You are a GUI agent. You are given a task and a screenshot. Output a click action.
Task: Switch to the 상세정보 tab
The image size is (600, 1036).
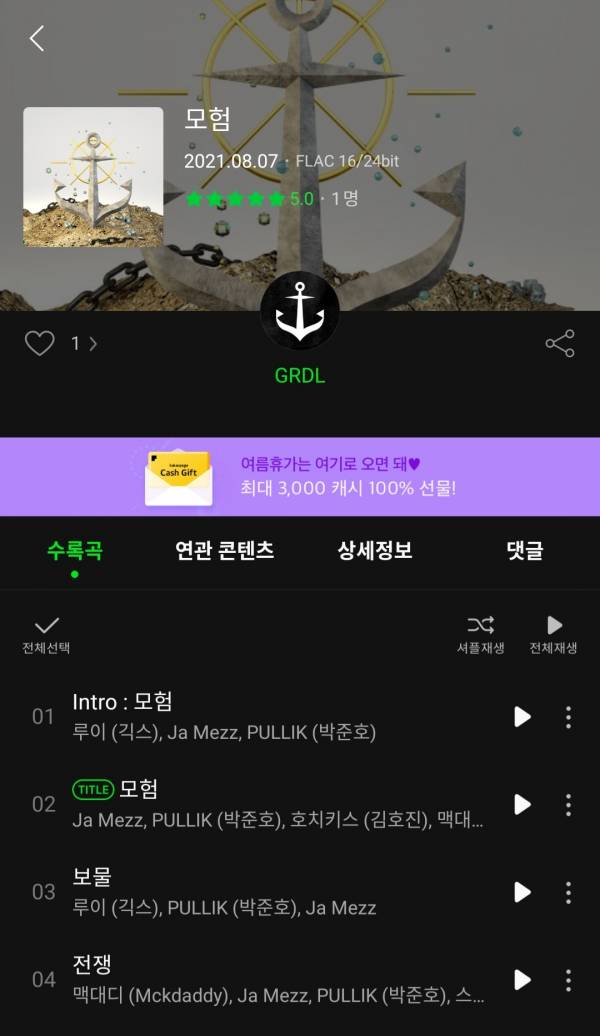[x=375, y=551]
